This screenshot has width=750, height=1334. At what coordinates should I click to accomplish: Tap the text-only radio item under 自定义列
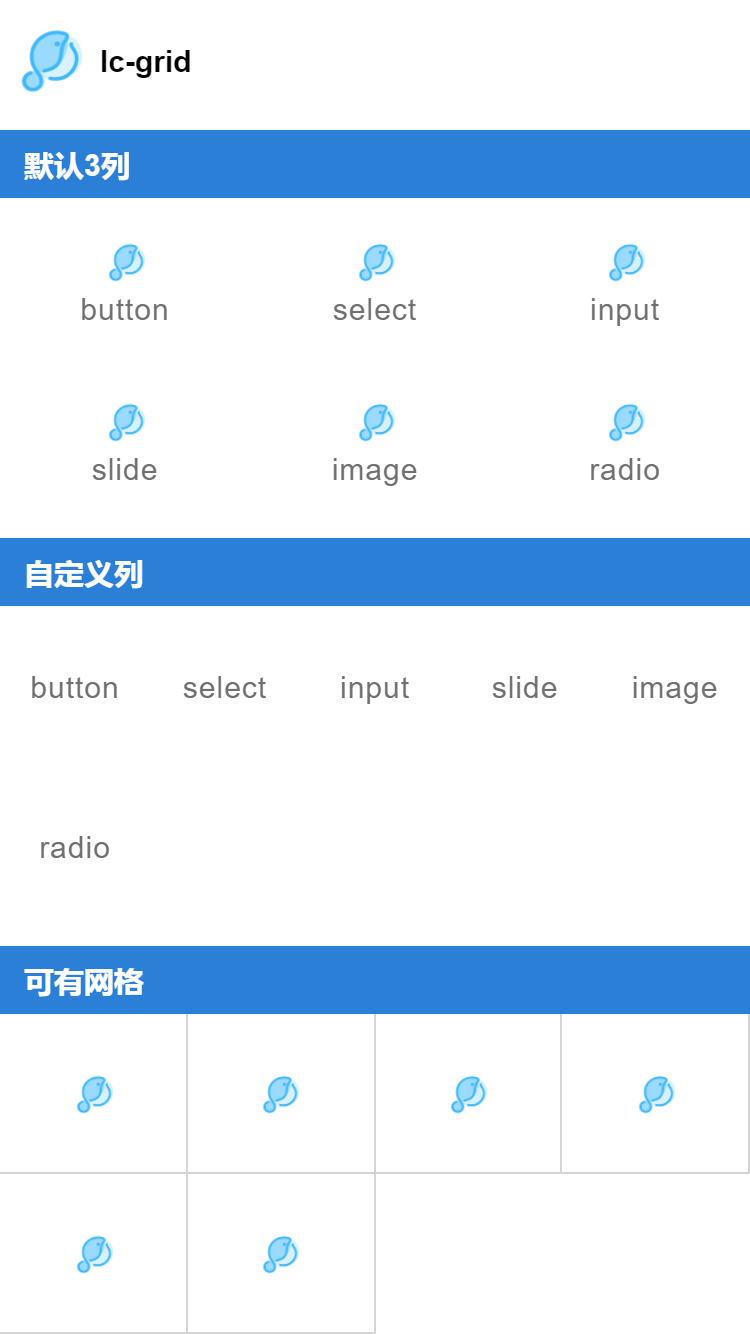[75, 848]
